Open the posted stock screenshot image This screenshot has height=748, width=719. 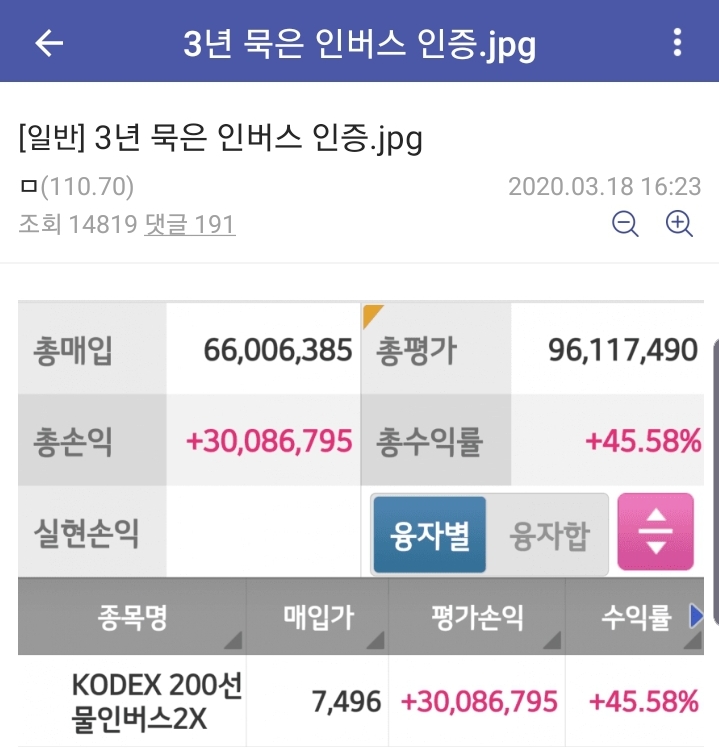(360, 520)
